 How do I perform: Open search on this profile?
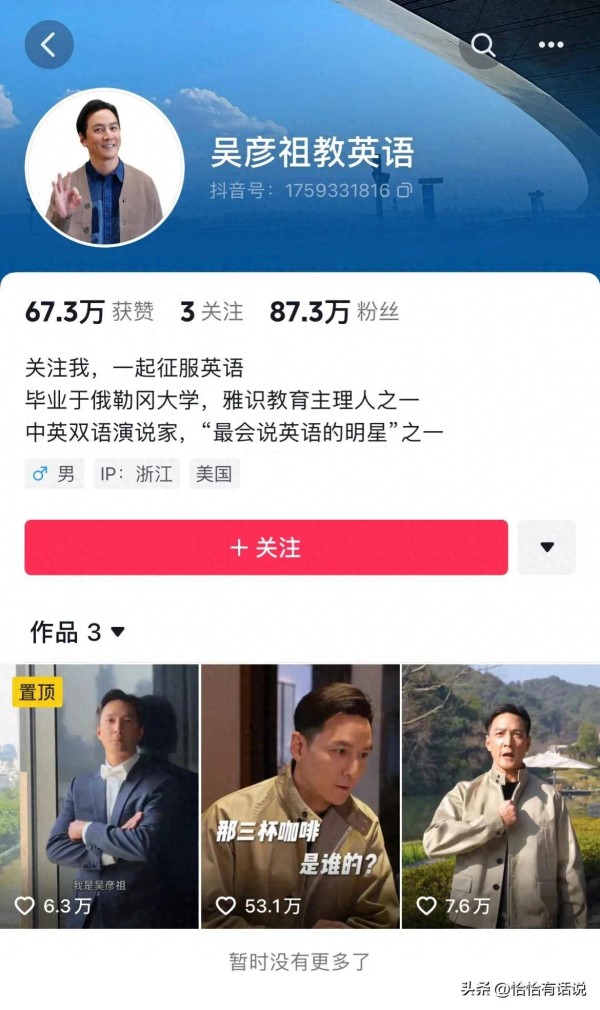483,45
